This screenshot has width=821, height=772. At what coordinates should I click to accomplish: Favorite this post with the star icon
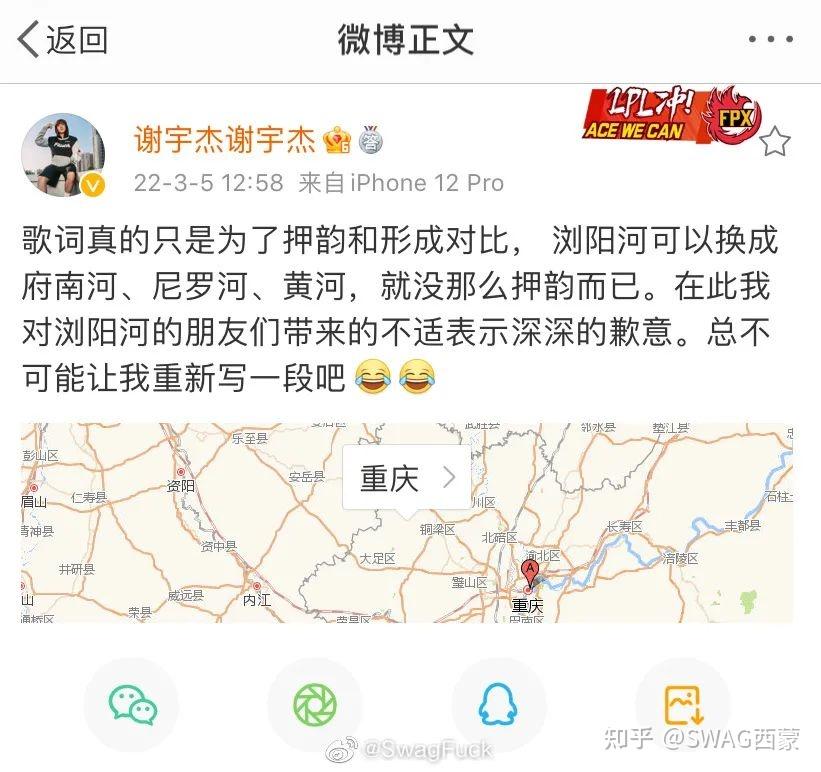pos(774,142)
